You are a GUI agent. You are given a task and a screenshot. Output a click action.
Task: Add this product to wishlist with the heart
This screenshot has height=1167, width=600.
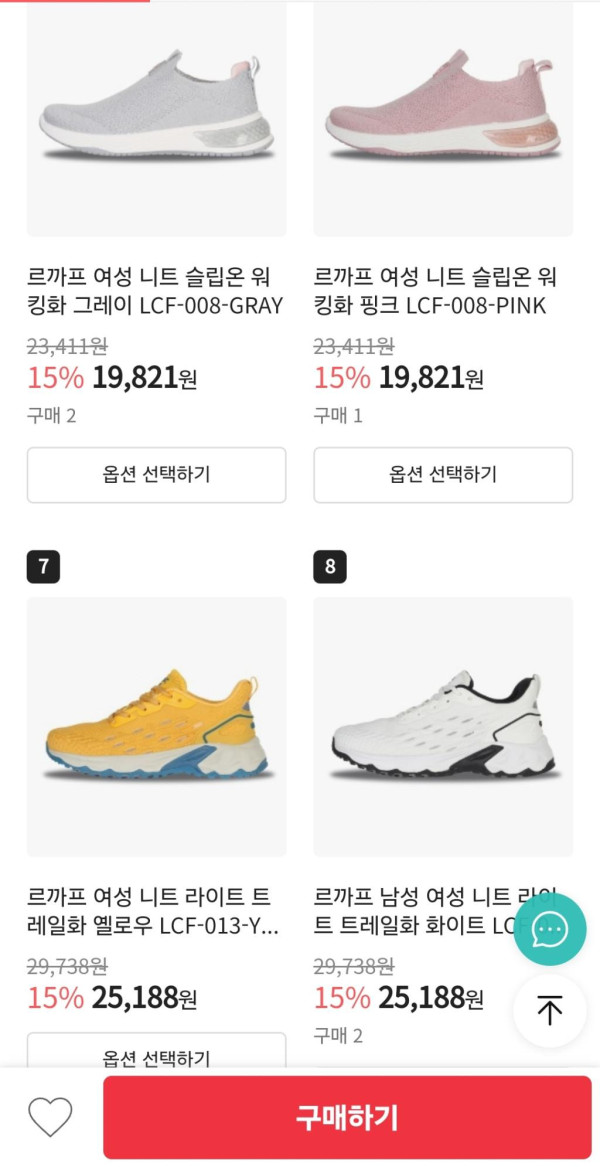pyautogui.click(x=50, y=1117)
